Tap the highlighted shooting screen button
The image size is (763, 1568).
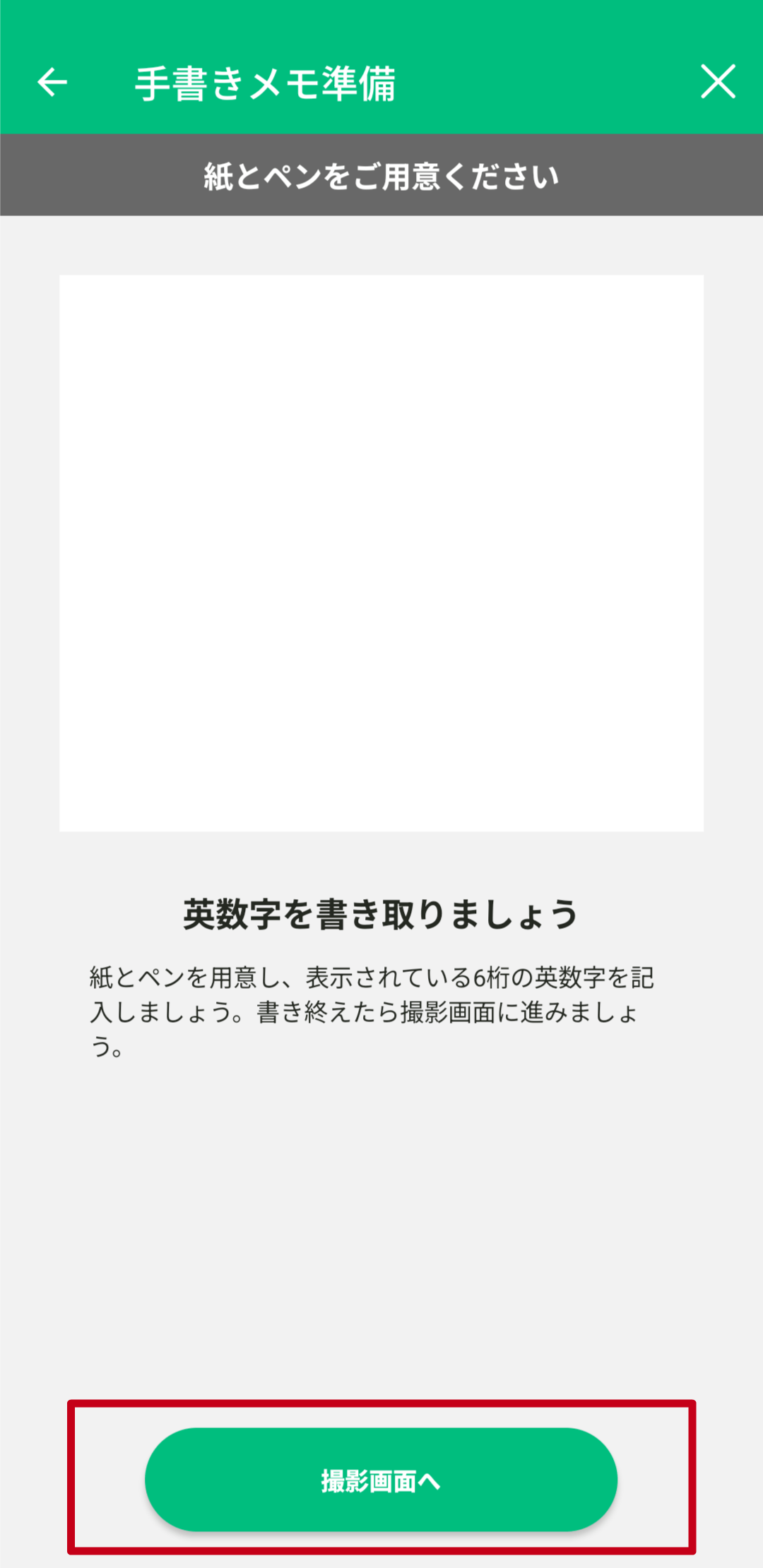(381, 1478)
